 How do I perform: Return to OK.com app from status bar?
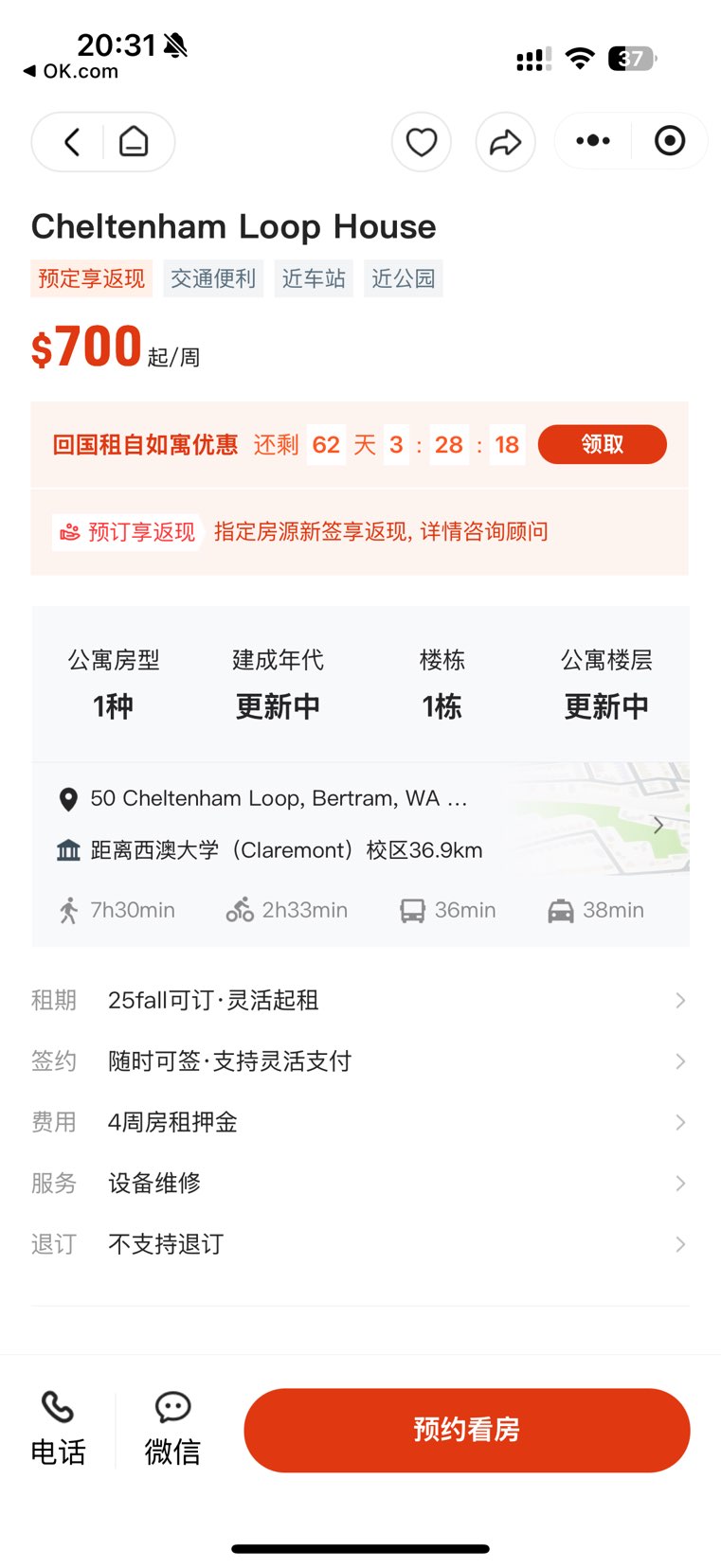71,71
